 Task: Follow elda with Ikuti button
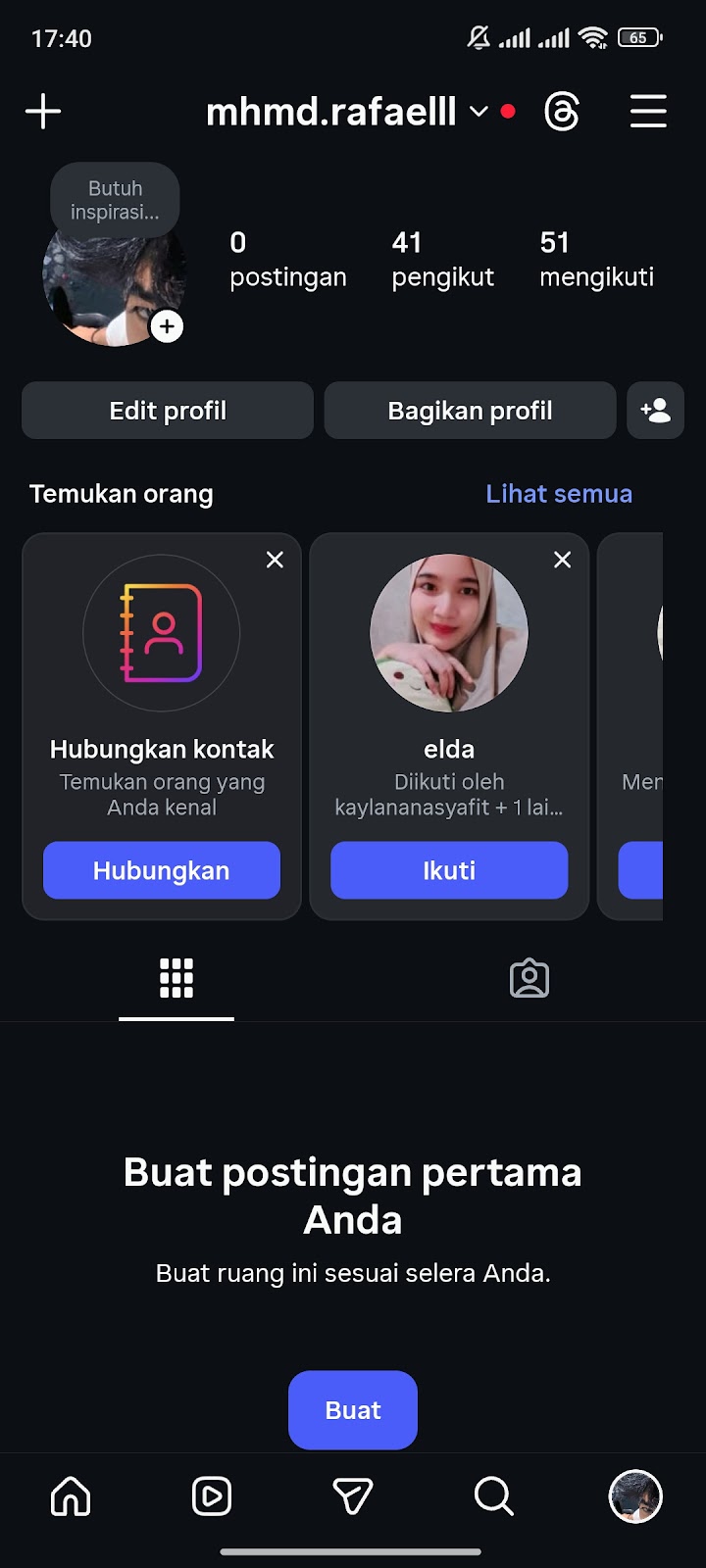pos(449,870)
